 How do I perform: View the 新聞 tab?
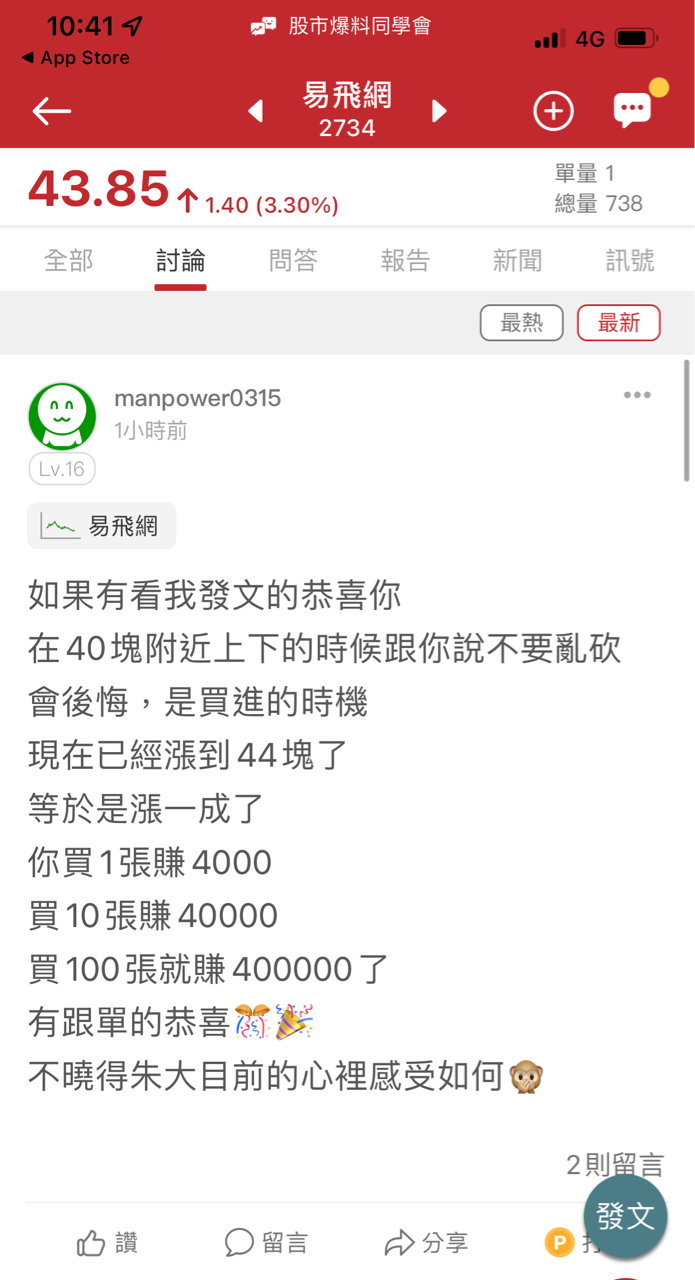pos(517,261)
